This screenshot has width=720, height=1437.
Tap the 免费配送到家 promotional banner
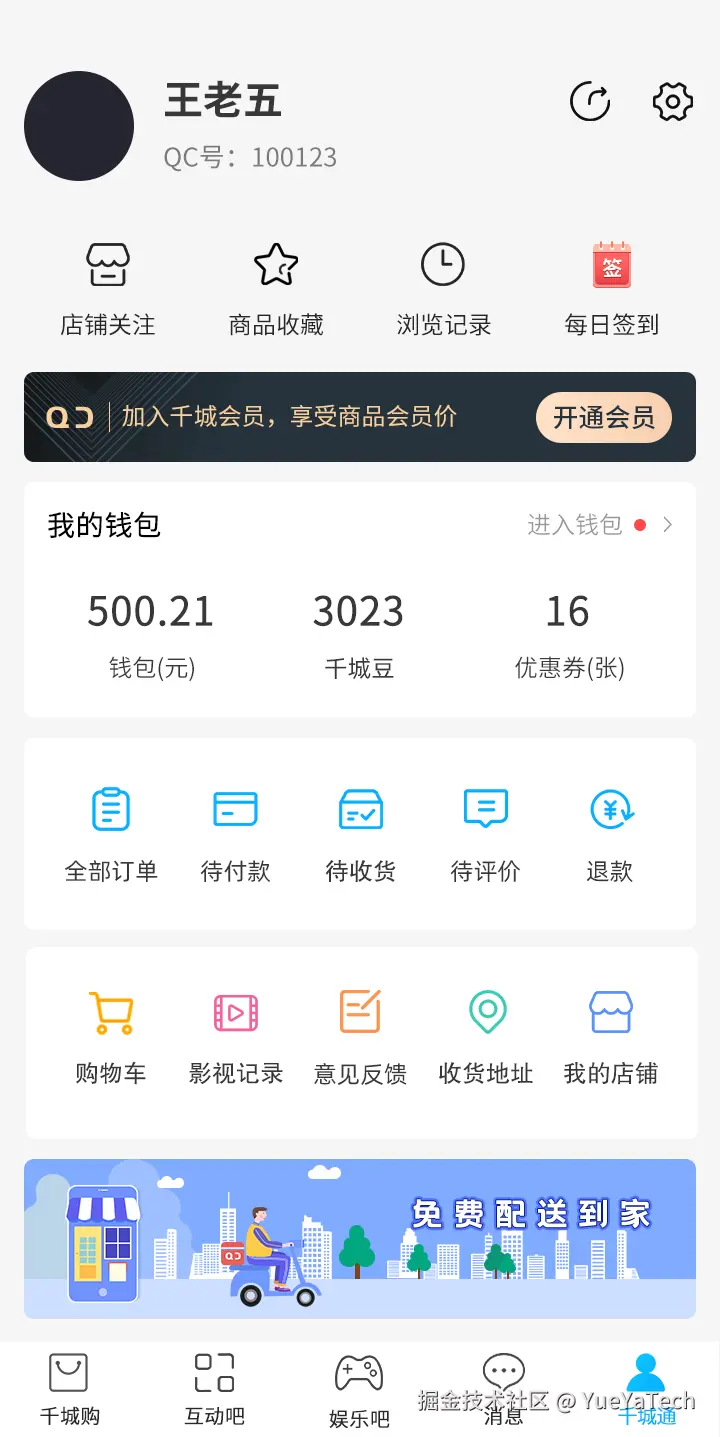click(360, 1238)
